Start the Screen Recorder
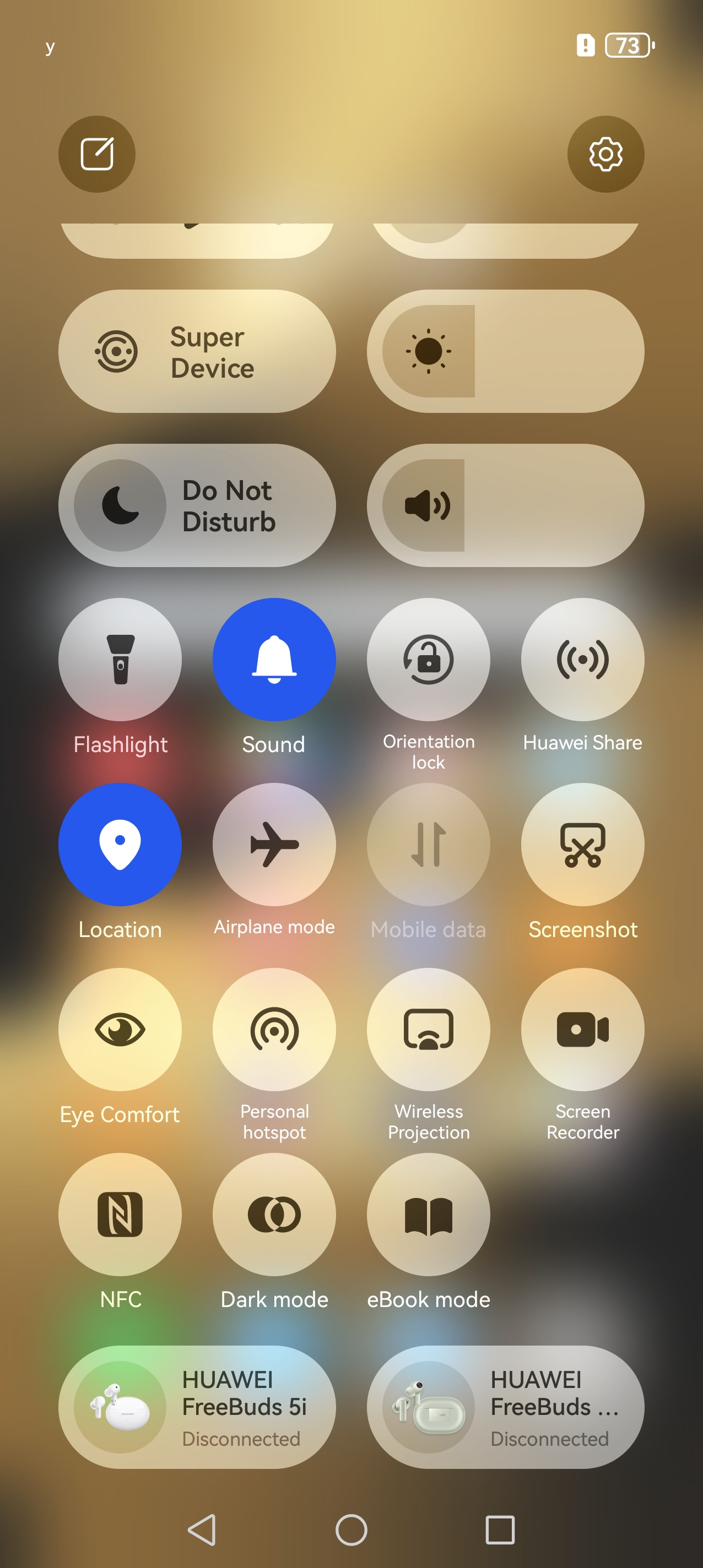703x1568 pixels. tap(582, 1030)
